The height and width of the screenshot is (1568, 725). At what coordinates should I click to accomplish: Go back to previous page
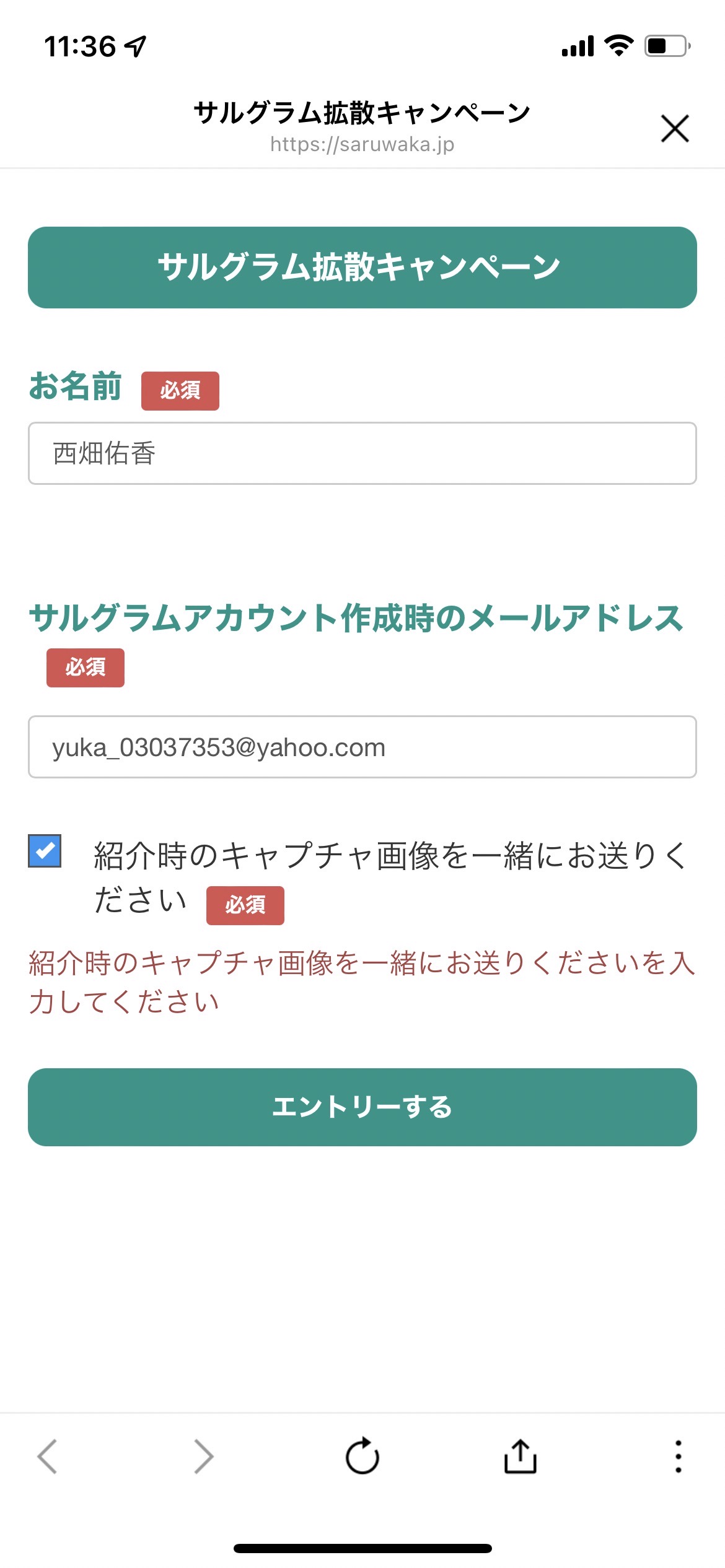[47, 1457]
